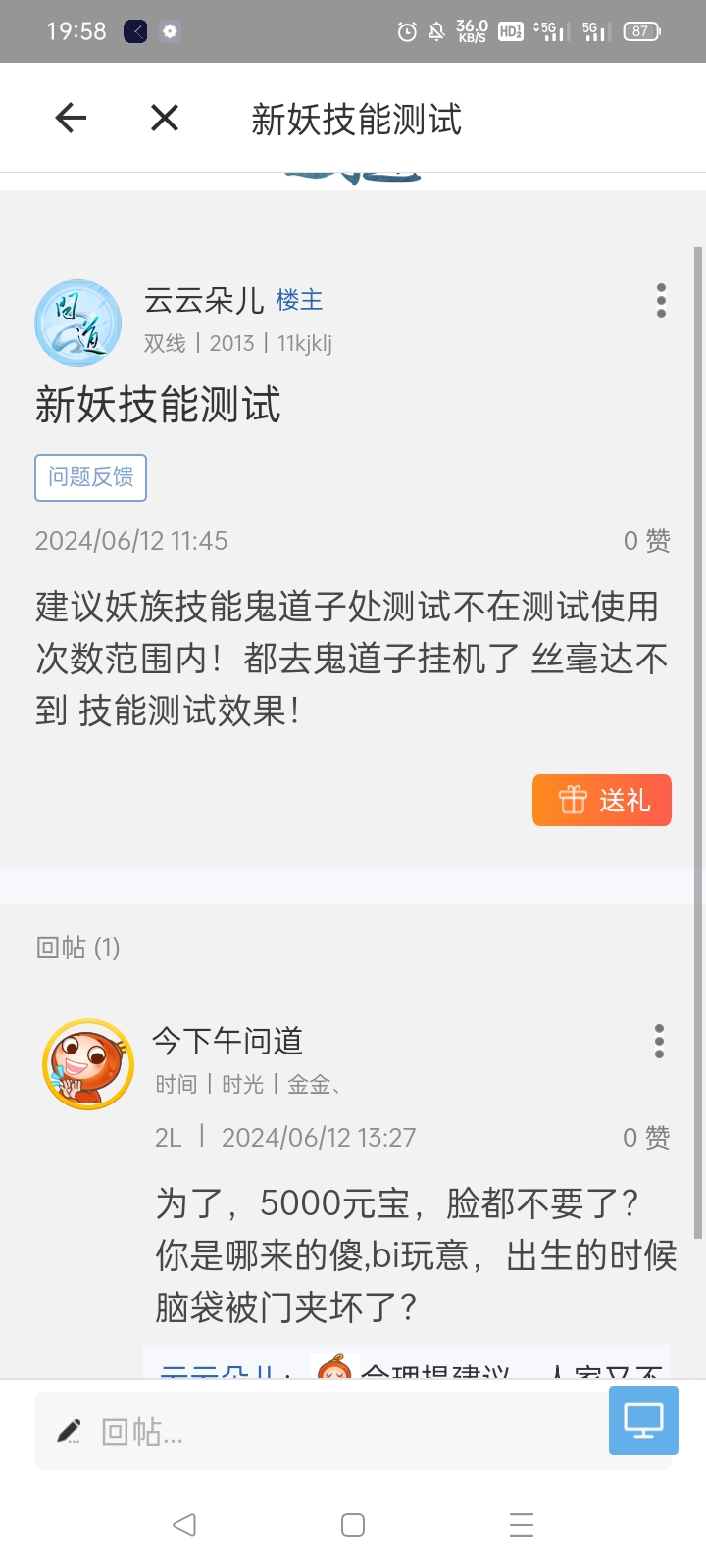
Task: Open overflow menu on 云云朵儿's post
Action: [x=661, y=301]
